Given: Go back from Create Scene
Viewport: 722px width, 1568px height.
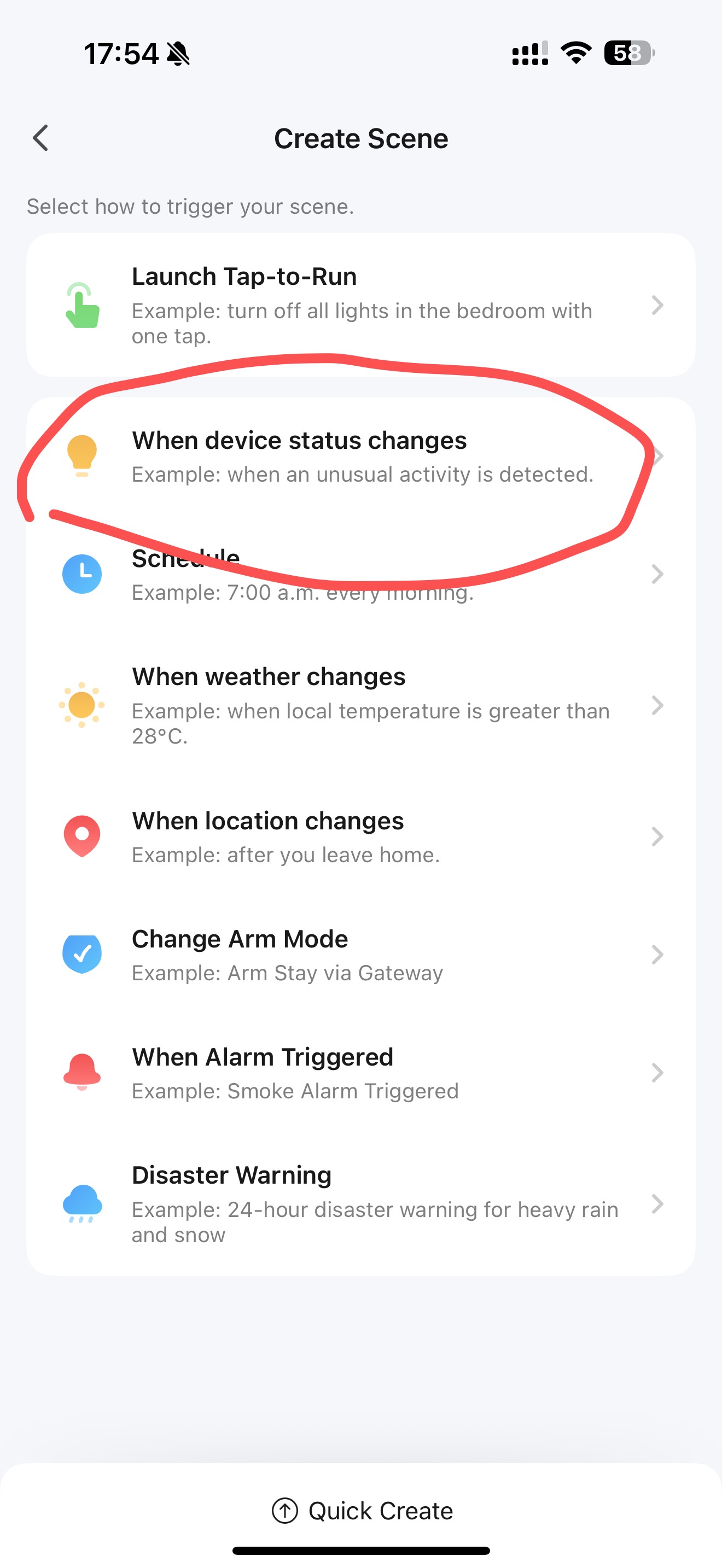Looking at the screenshot, I should point(41,138).
